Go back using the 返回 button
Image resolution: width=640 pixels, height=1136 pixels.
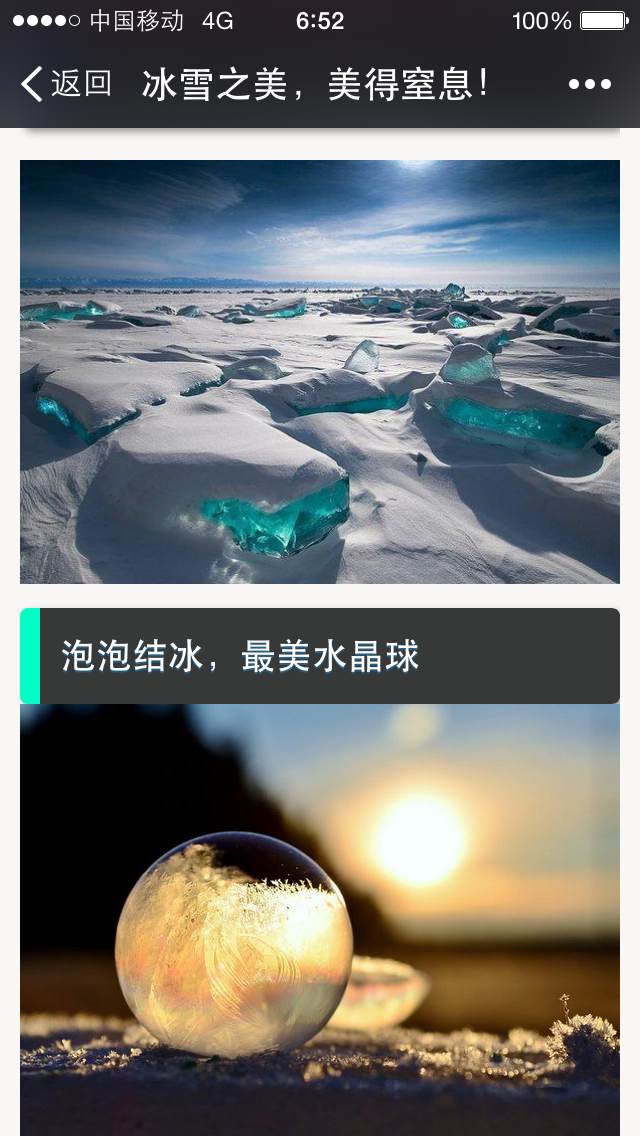tap(66, 84)
